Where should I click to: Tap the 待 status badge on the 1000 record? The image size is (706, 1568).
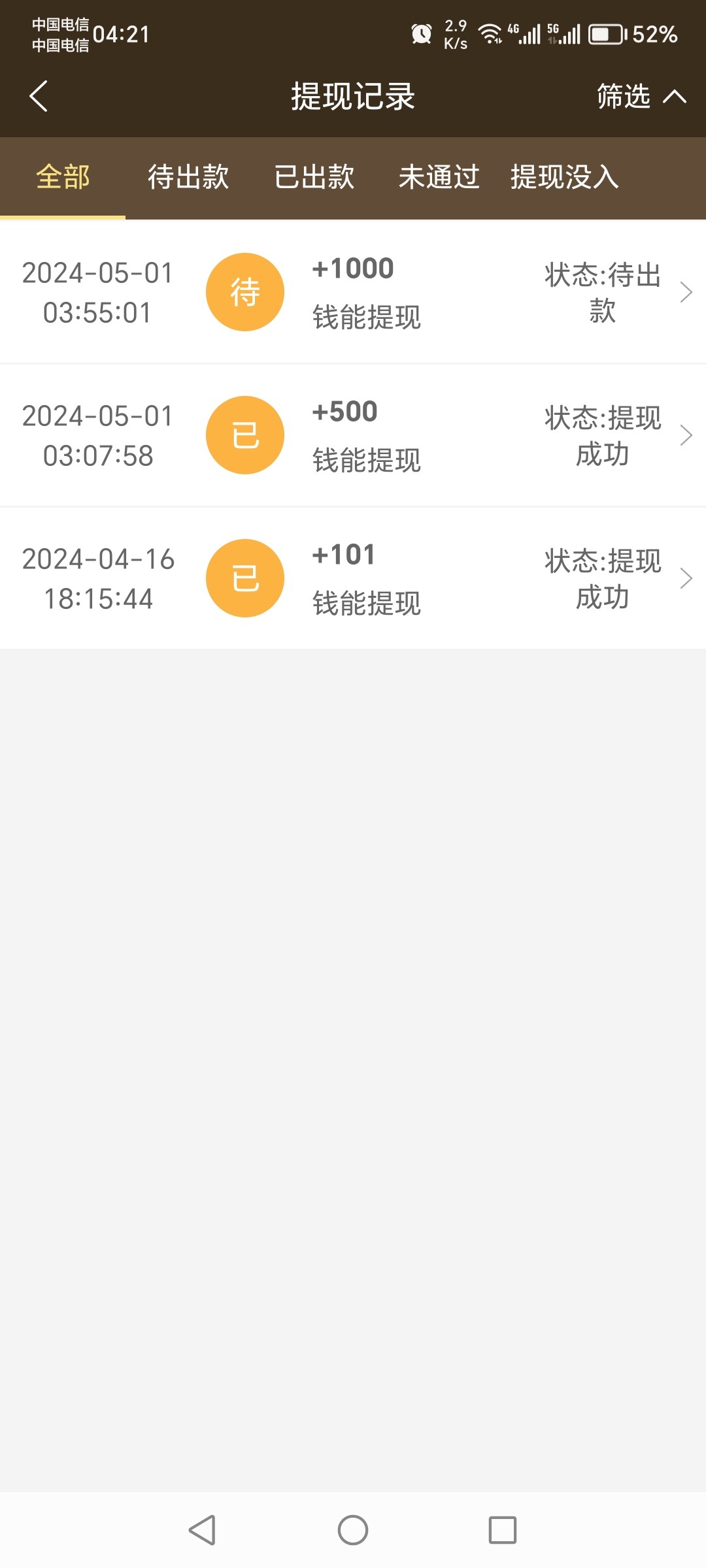tap(245, 292)
